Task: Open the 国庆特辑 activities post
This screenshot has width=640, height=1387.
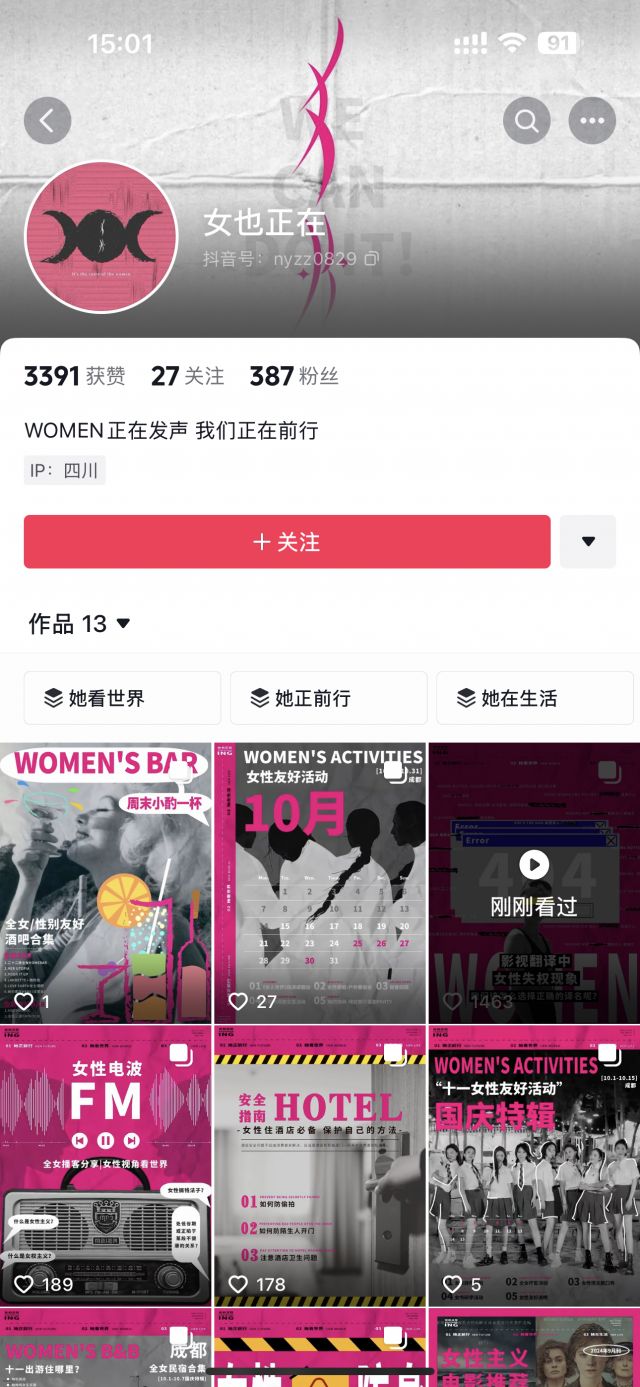Action: pos(534,1164)
